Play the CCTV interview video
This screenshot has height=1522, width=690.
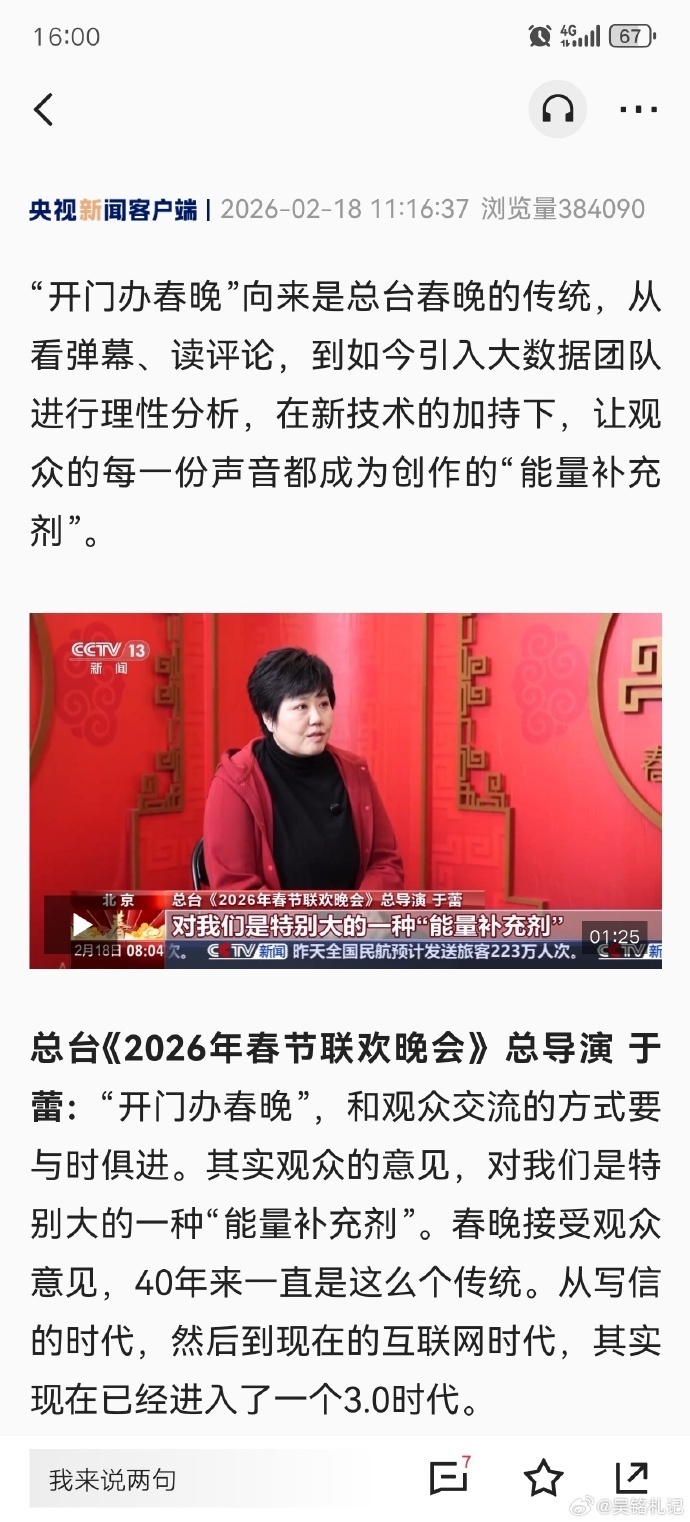click(82, 925)
